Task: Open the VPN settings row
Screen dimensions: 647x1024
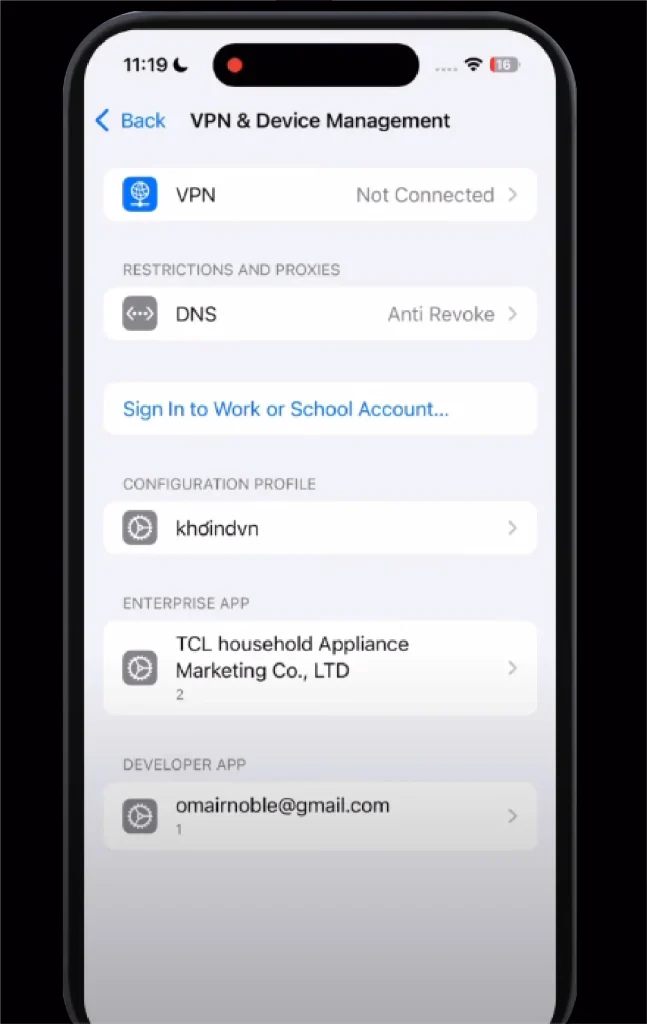Action: pos(320,195)
